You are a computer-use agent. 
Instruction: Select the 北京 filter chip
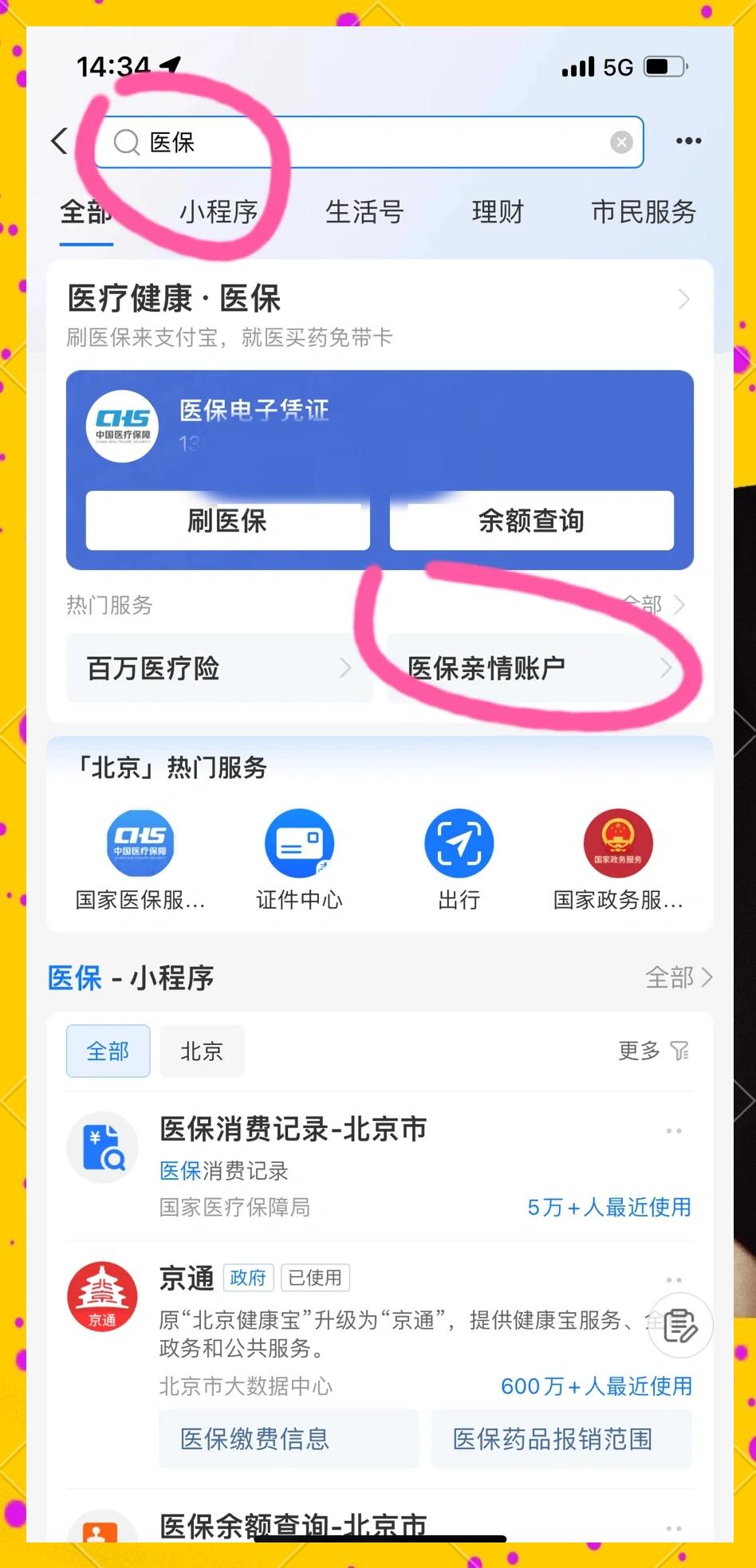coord(202,1051)
